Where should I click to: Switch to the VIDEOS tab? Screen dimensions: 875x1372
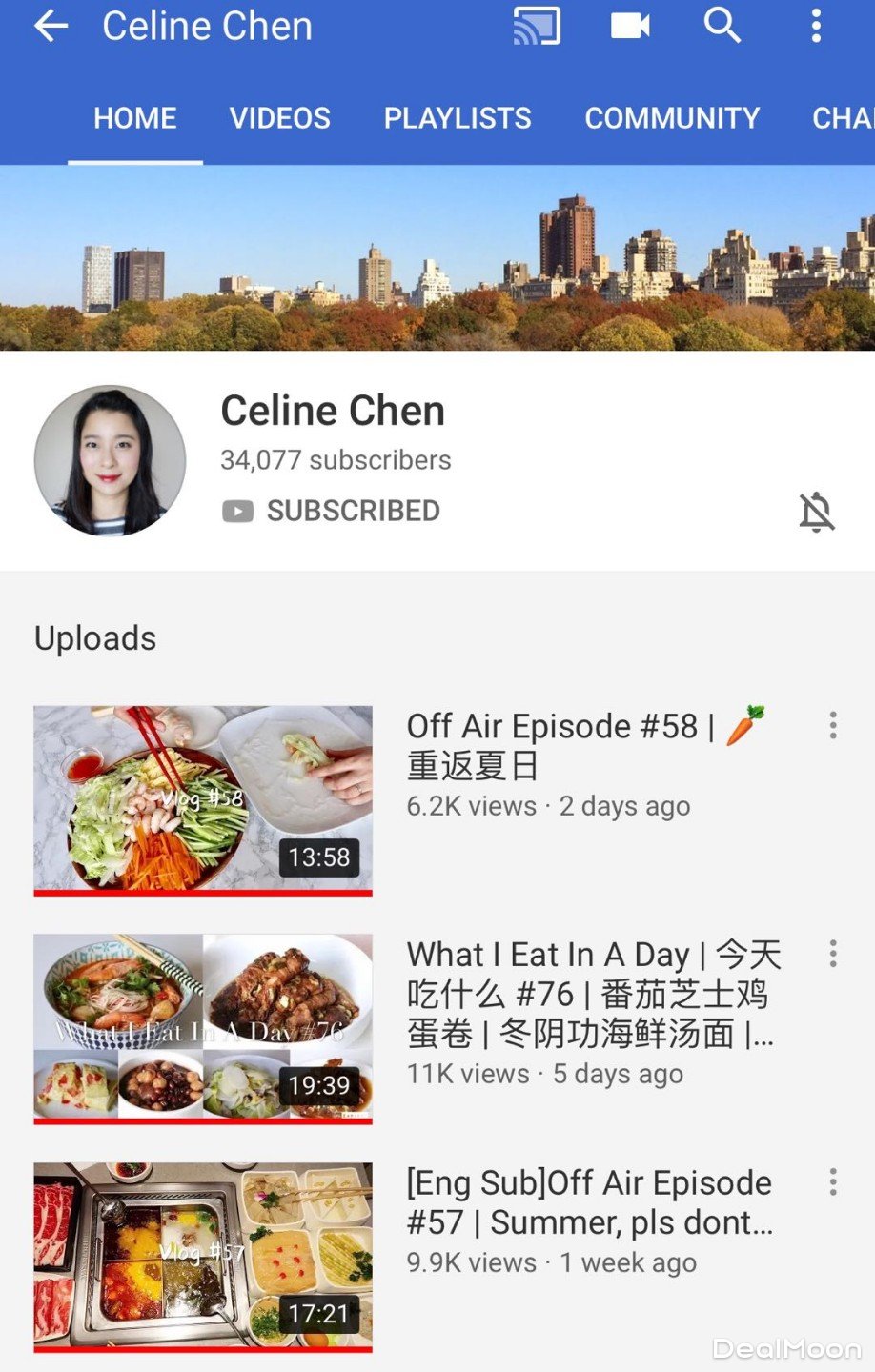[x=279, y=117]
